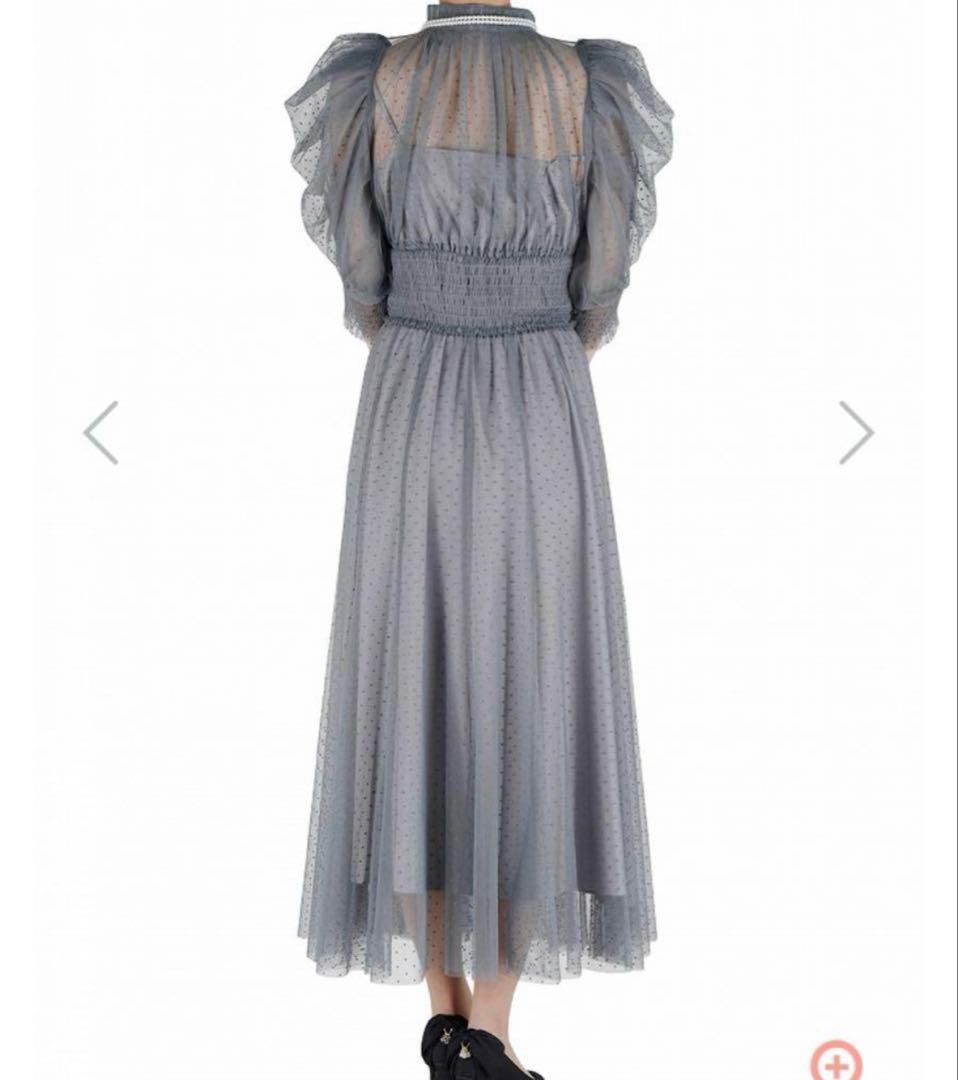Go to the previous product photo
Viewport: 958px width, 1080px height.
[101, 433]
